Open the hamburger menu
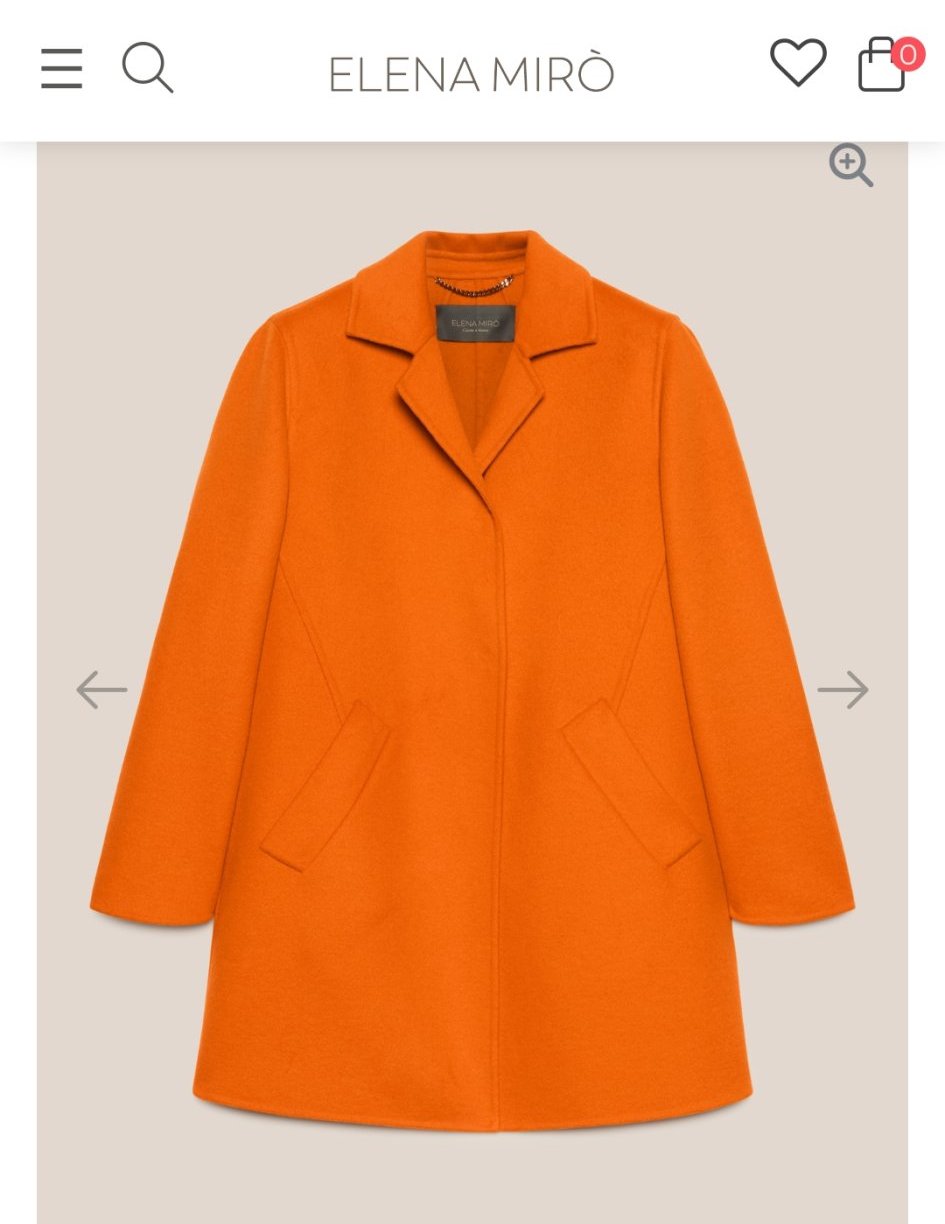Viewport: 945px width, 1224px height. click(x=61, y=69)
